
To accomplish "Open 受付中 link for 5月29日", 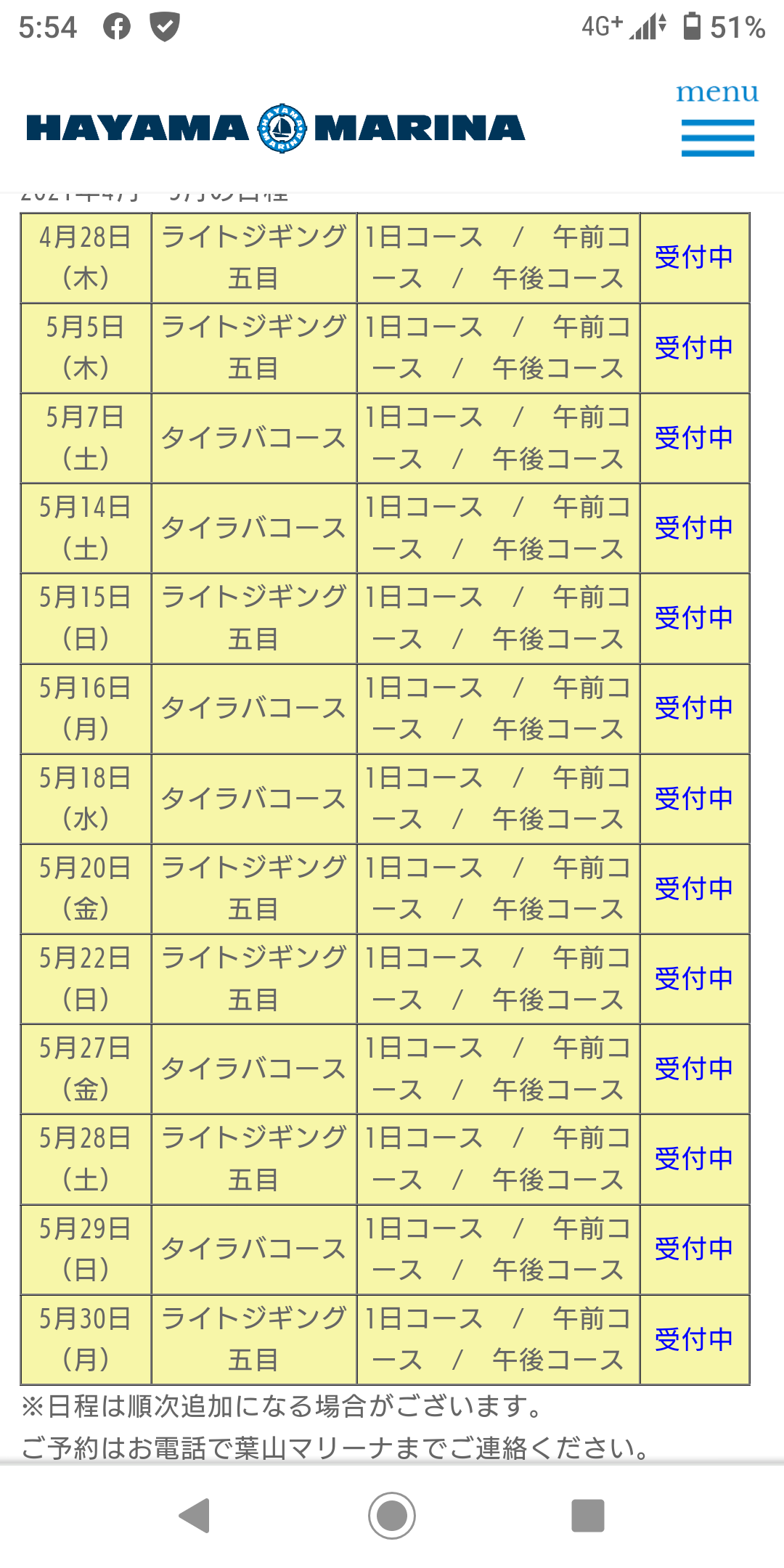I will click(694, 1249).
